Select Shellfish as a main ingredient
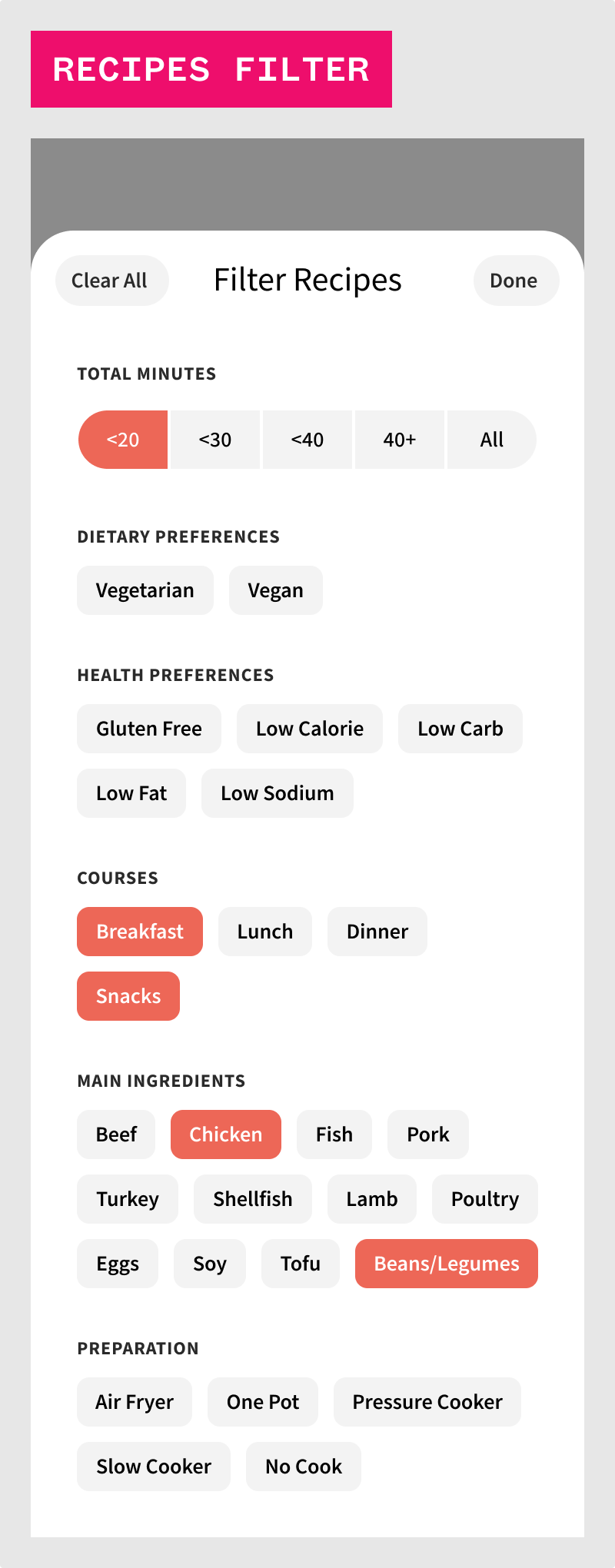Image resolution: width=615 pixels, height=1568 pixels. 252,1199
